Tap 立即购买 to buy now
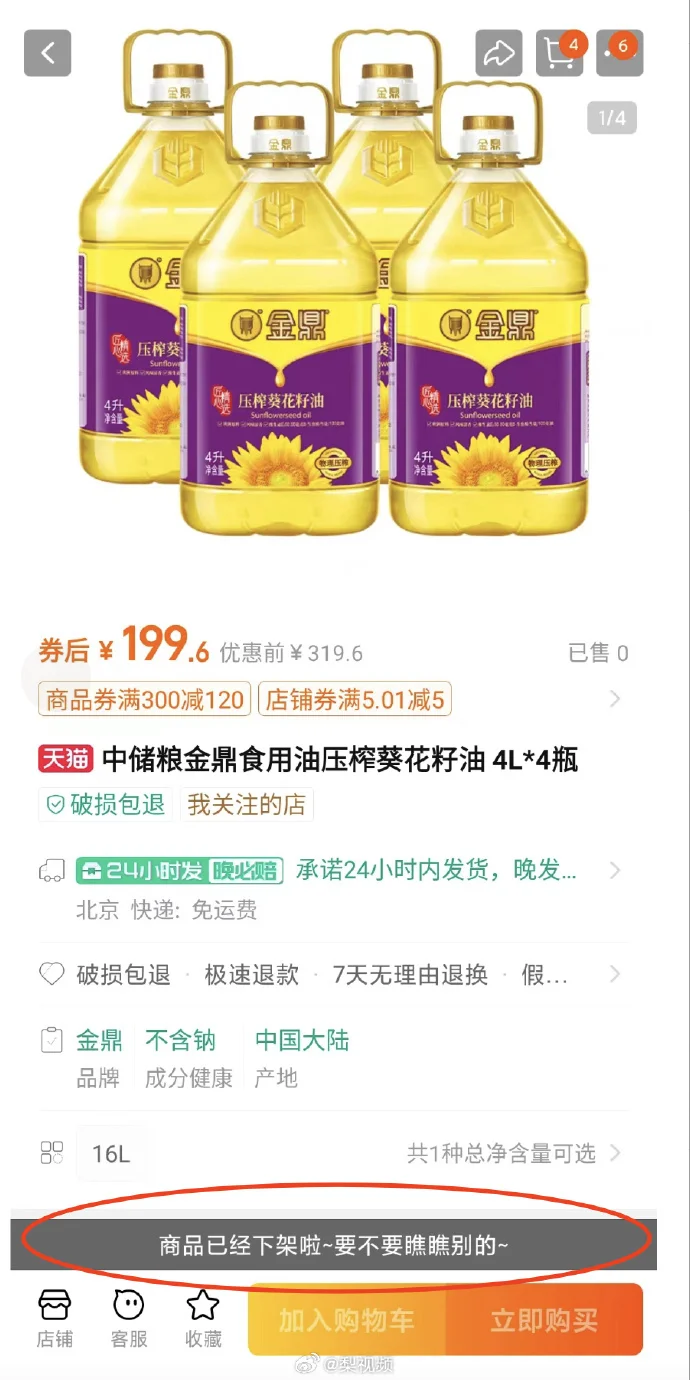Image resolution: width=690 pixels, height=1380 pixels. click(x=544, y=1320)
